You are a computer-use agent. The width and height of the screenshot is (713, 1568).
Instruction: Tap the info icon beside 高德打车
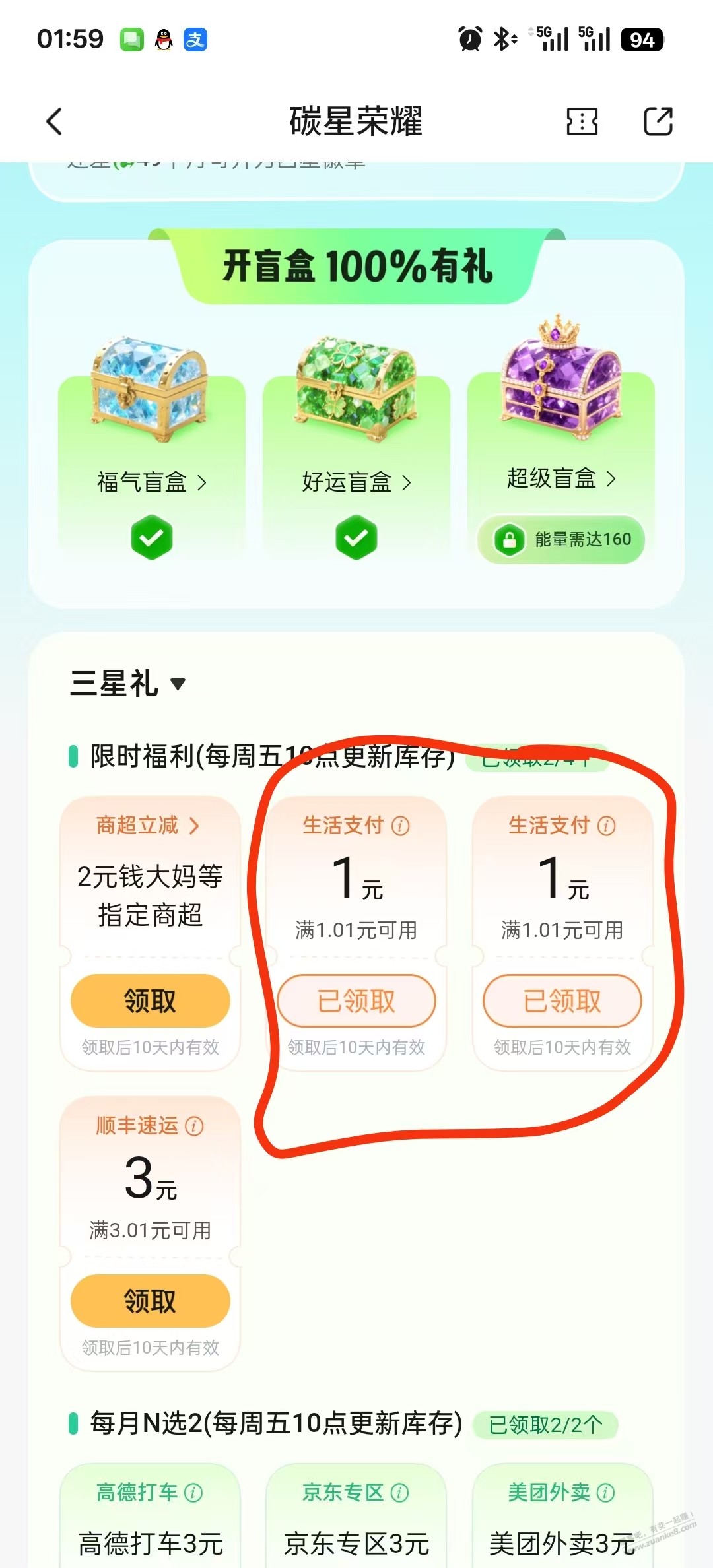[x=195, y=1493]
